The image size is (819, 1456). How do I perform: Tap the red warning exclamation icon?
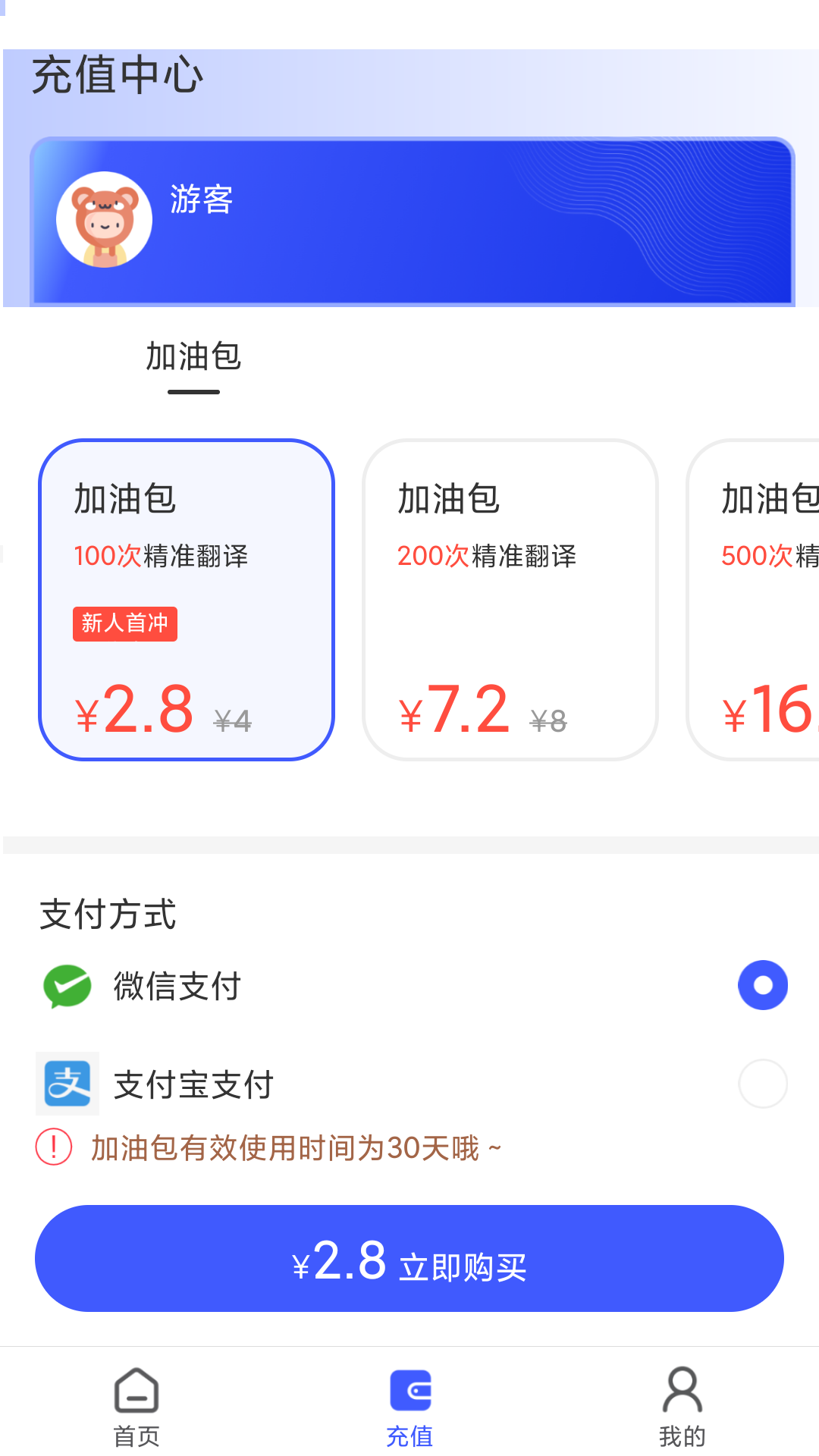tap(54, 1150)
